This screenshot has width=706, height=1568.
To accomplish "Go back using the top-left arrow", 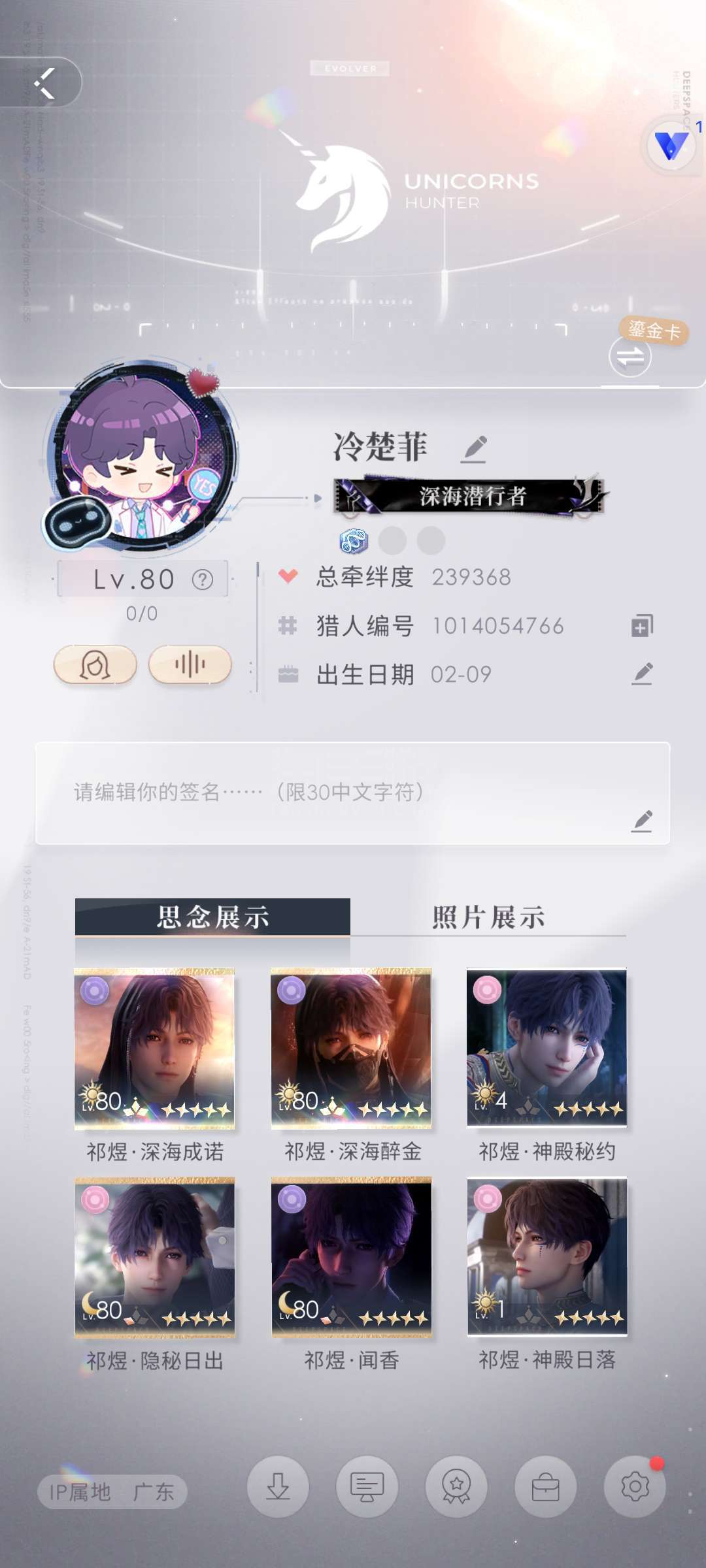I will pyautogui.click(x=44, y=83).
